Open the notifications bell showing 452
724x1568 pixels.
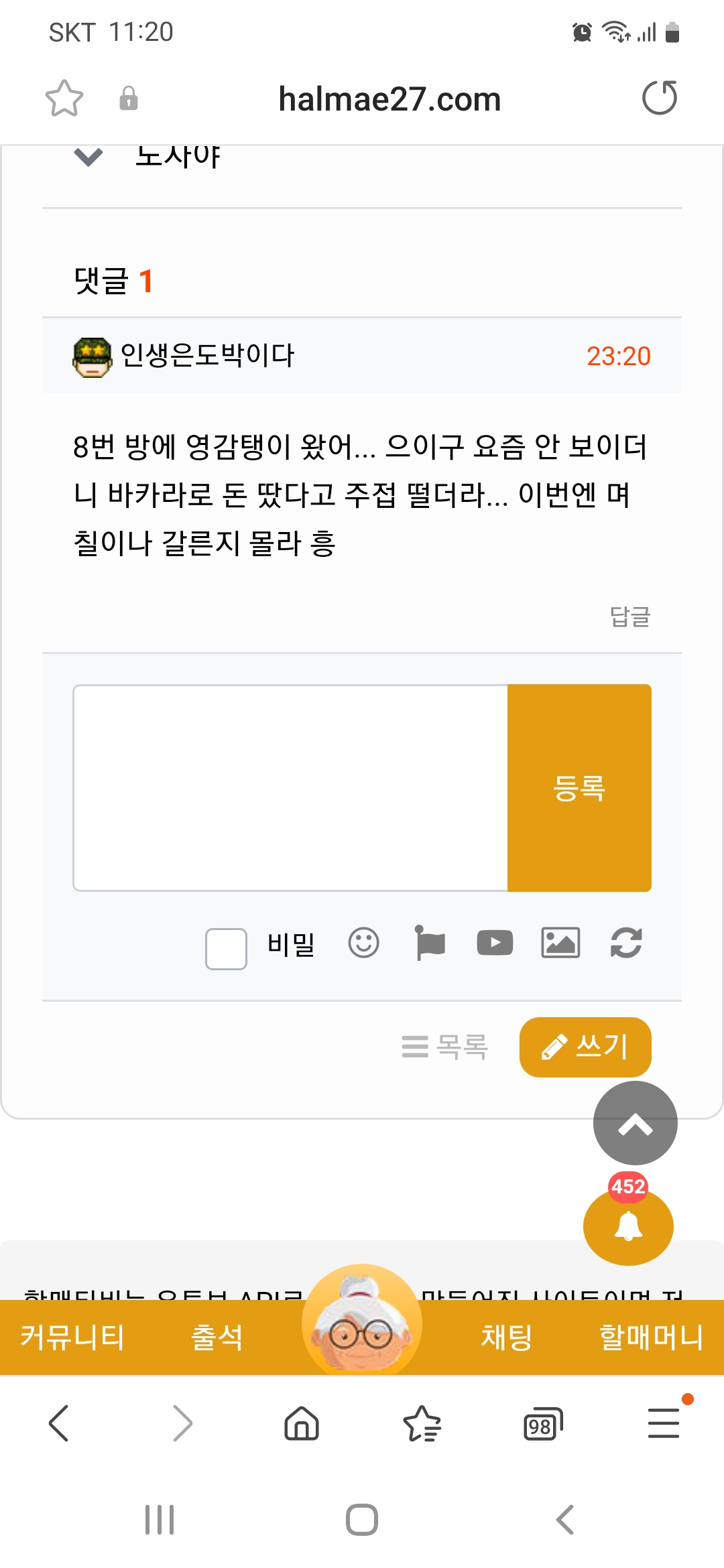(x=628, y=1226)
